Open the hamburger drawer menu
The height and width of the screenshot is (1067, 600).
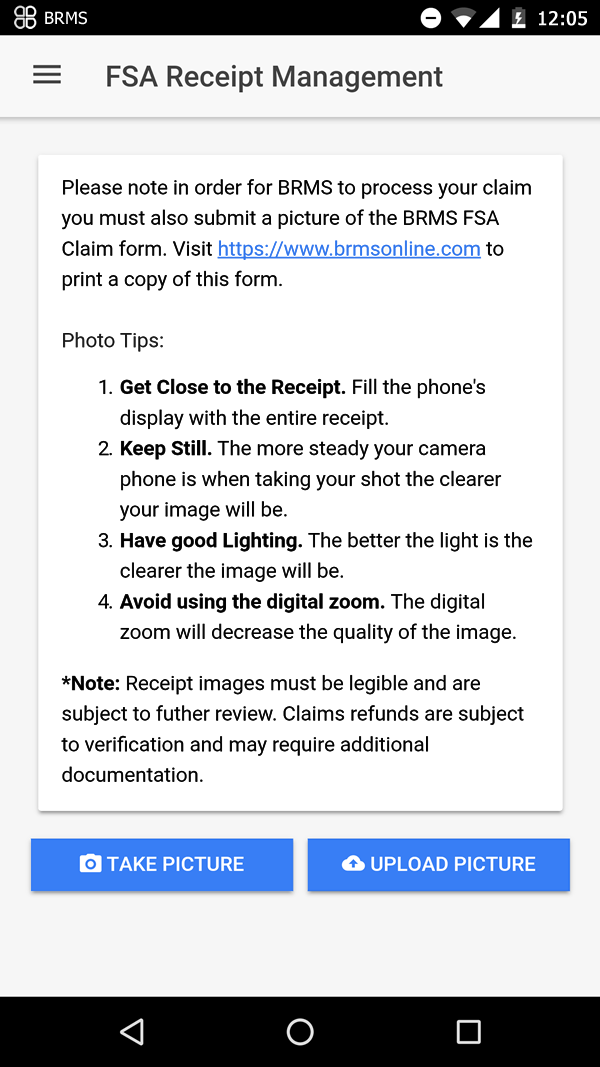tap(47, 75)
